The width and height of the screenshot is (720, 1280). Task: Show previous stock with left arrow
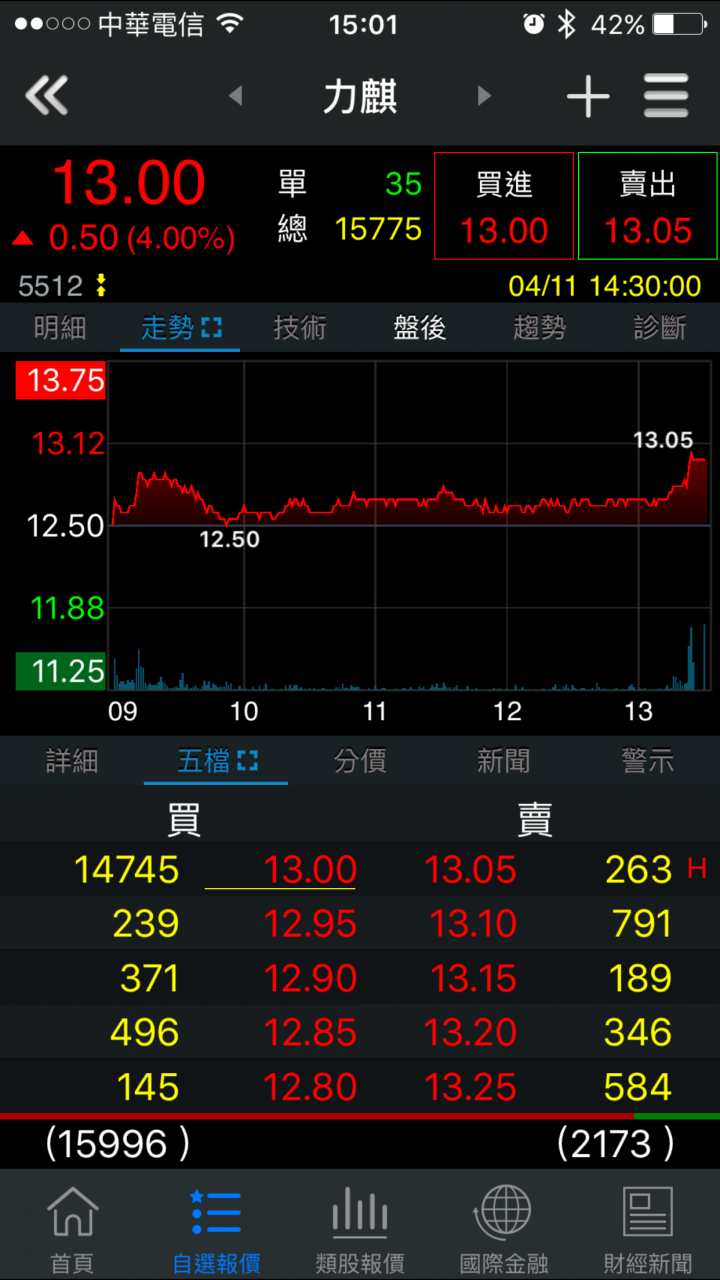236,96
